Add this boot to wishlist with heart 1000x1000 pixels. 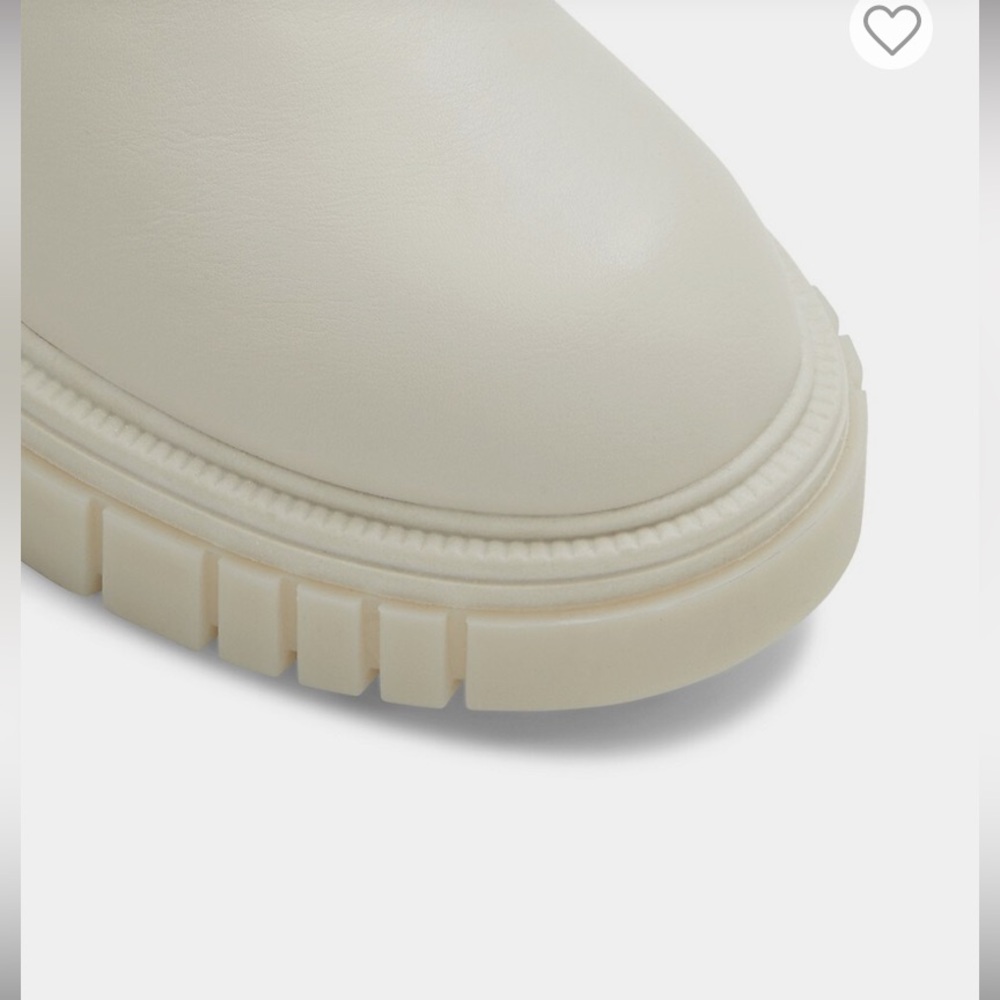(891, 30)
